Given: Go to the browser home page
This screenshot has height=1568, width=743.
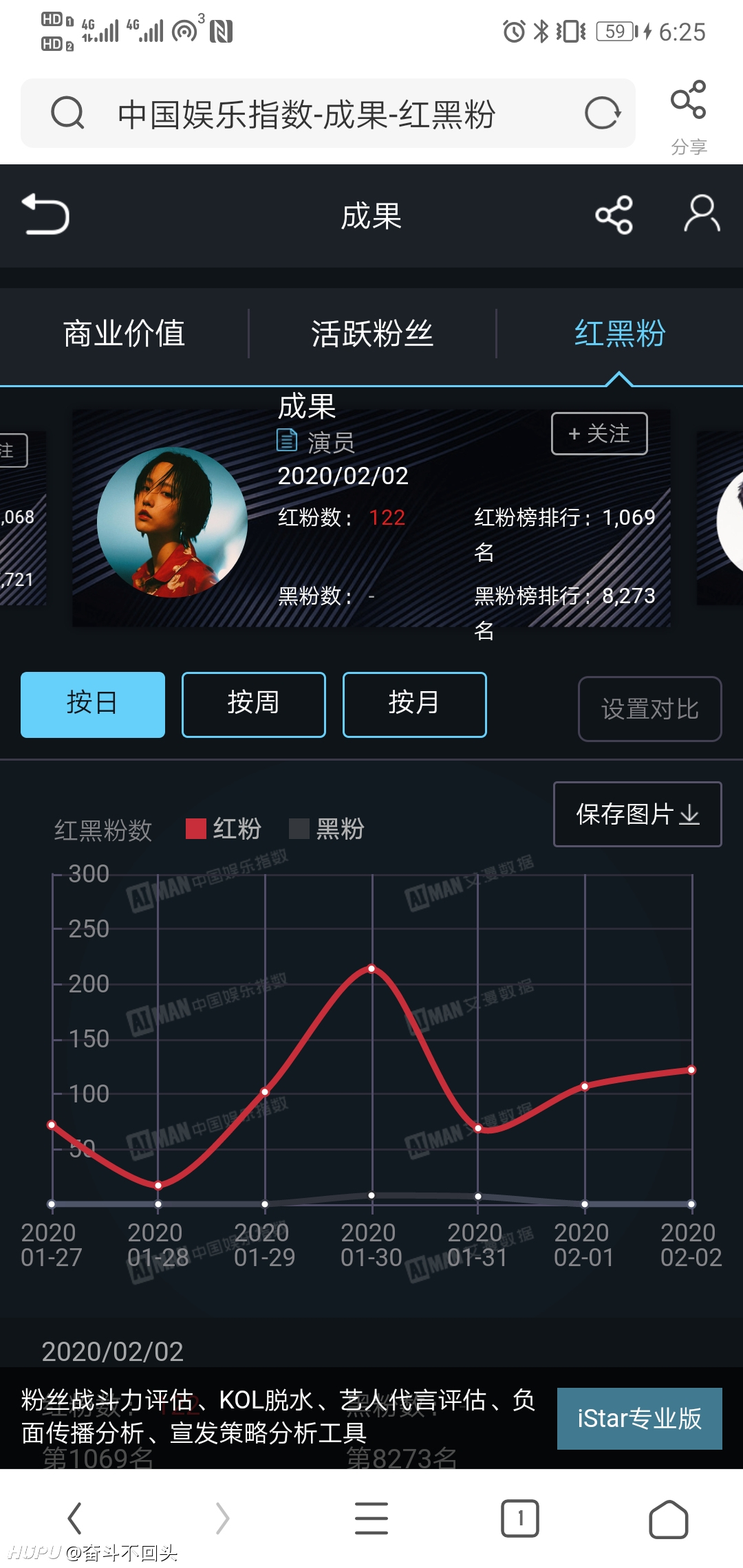Looking at the screenshot, I should (669, 1518).
